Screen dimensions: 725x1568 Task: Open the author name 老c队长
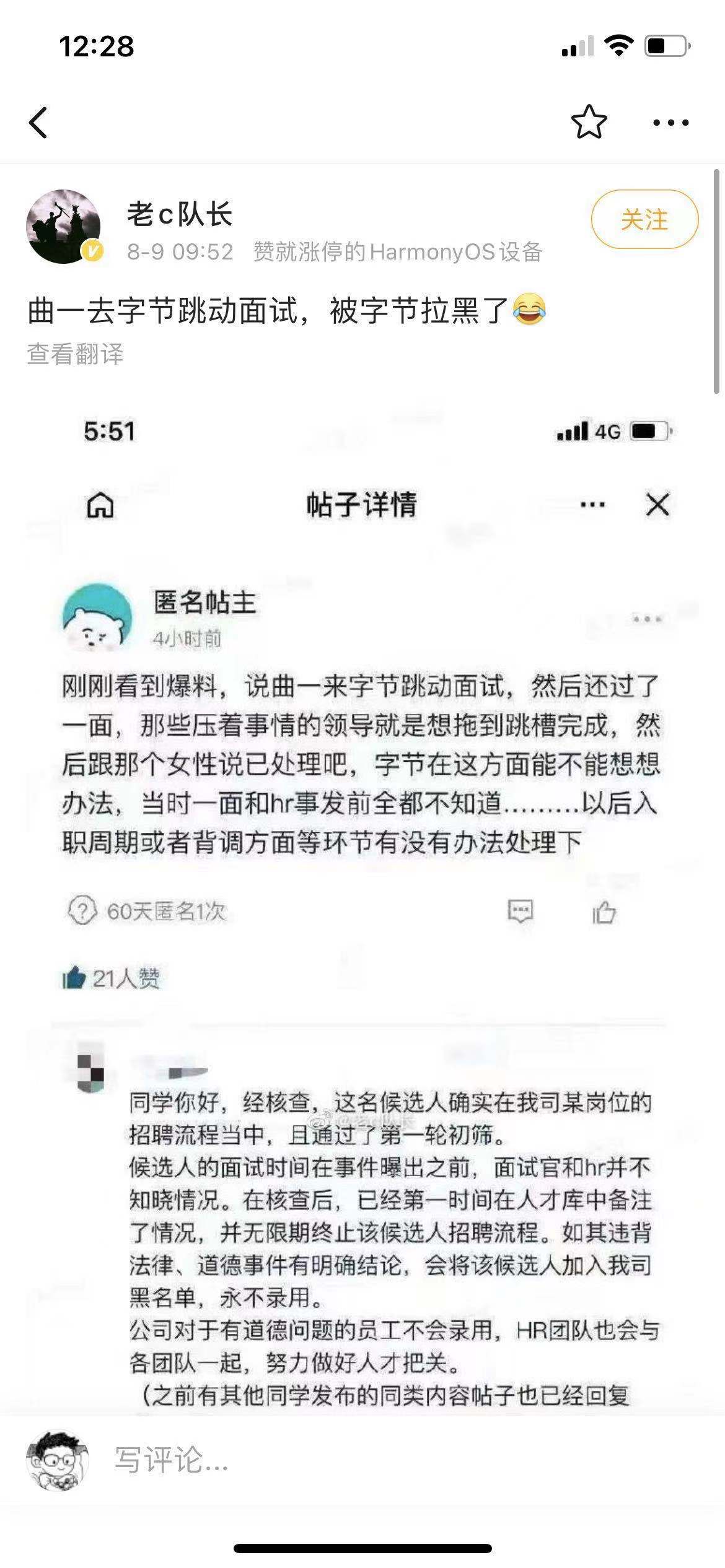tap(180, 214)
